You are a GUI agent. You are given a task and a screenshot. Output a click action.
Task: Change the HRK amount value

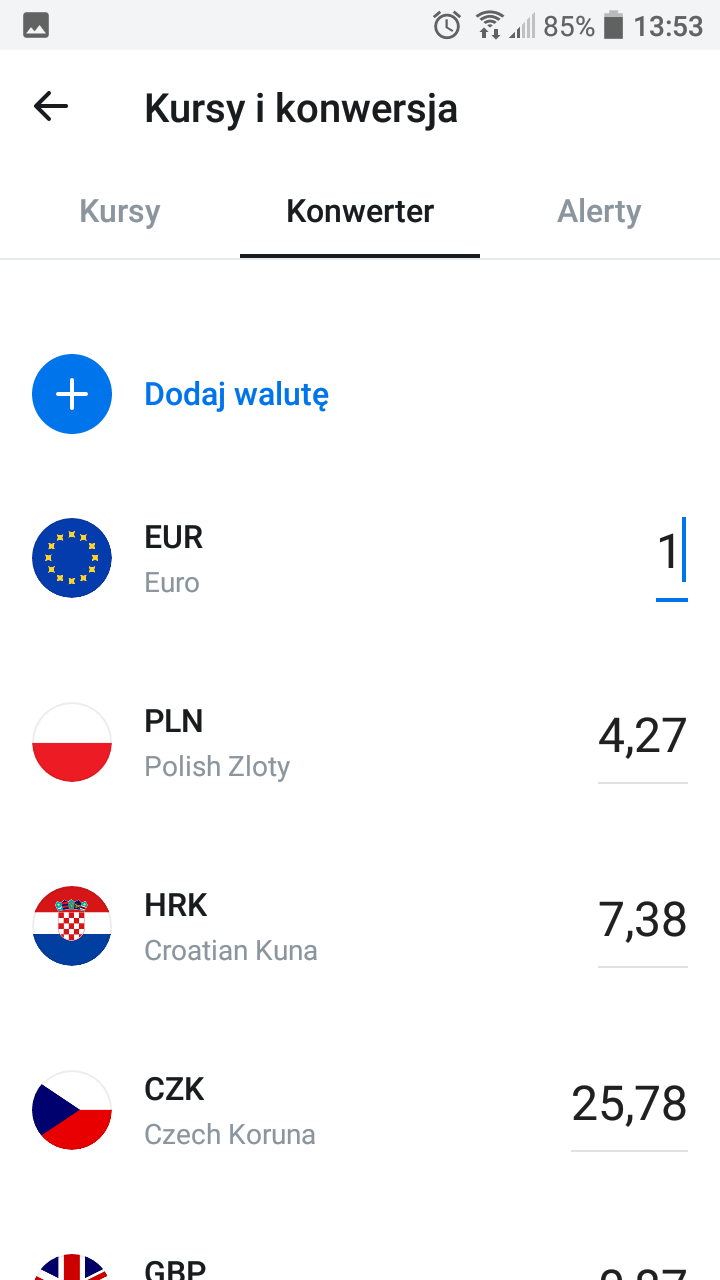point(642,921)
